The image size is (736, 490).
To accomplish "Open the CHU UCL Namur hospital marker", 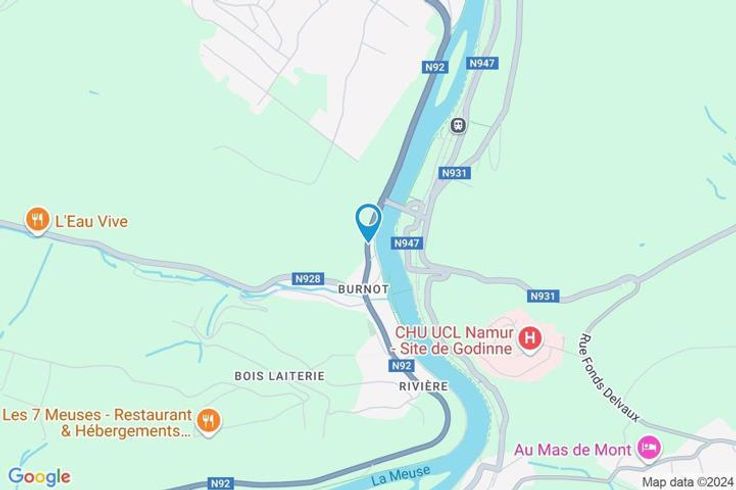I will (x=530, y=339).
